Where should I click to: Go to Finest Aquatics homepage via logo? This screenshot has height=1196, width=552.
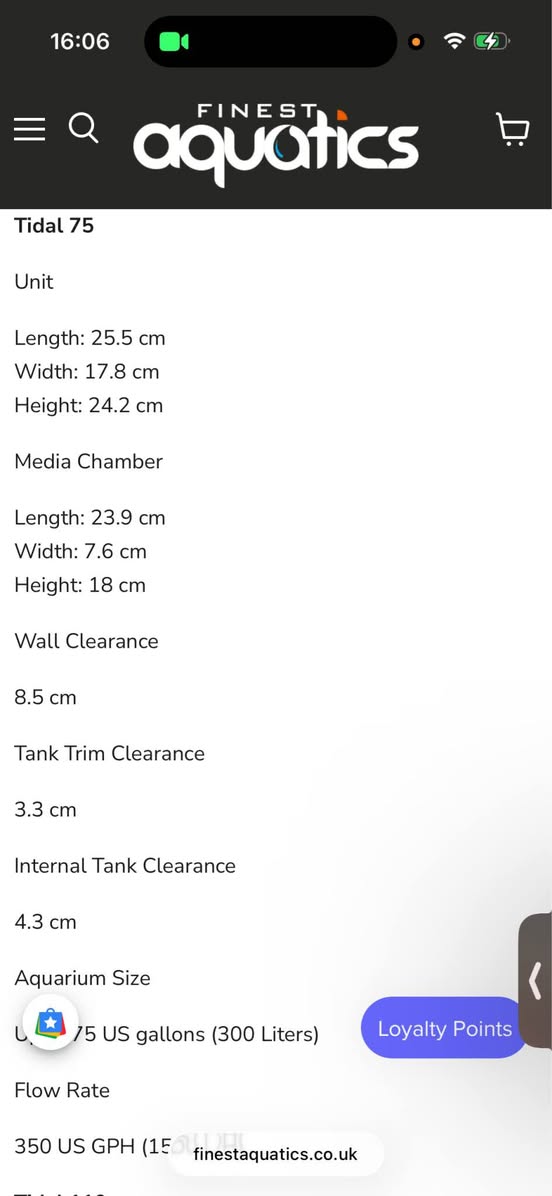click(276, 144)
